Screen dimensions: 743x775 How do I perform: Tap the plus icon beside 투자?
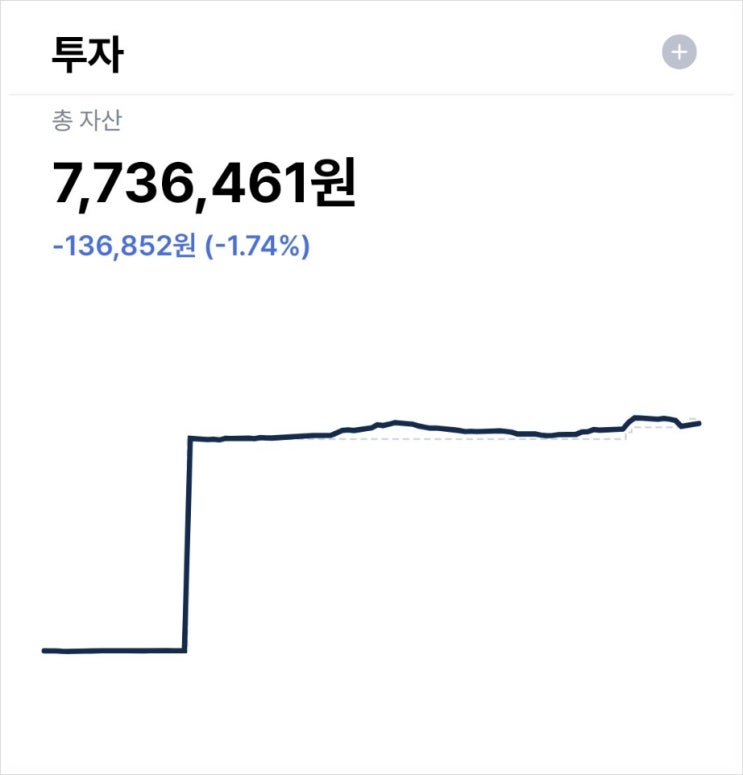(x=679, y=53)
